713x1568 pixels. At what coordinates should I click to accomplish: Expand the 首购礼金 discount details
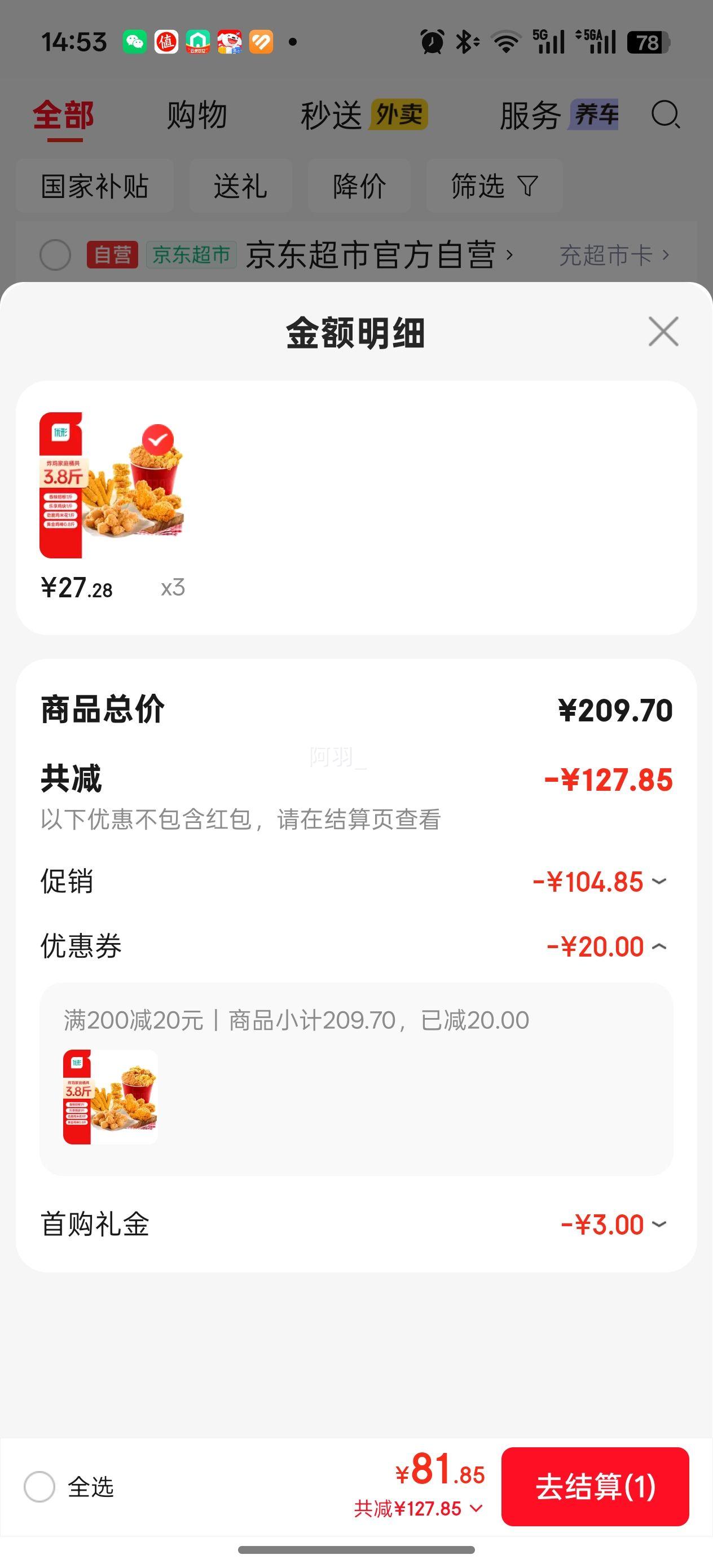coord(659,1223)
